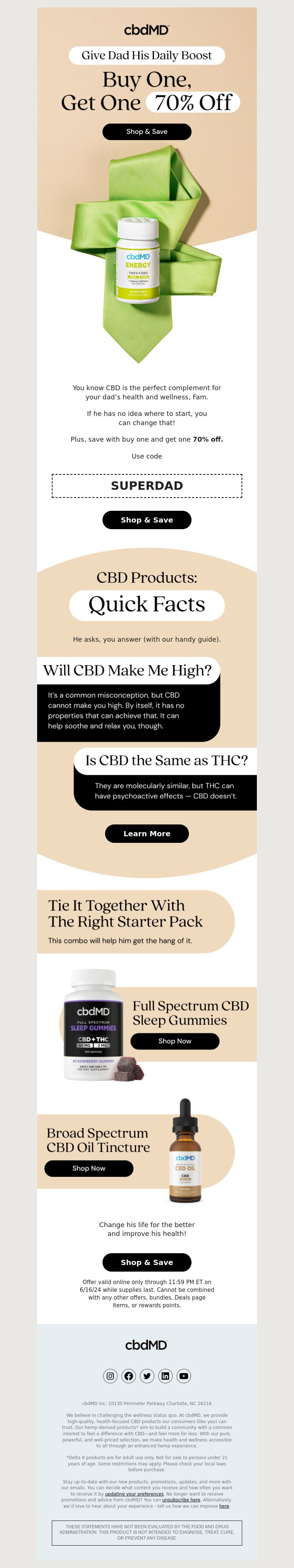The image size is (294, 1568).
Task: Shop Now for Full Spectrum CBD Sleep Gummies
Action: (175, 1041)
